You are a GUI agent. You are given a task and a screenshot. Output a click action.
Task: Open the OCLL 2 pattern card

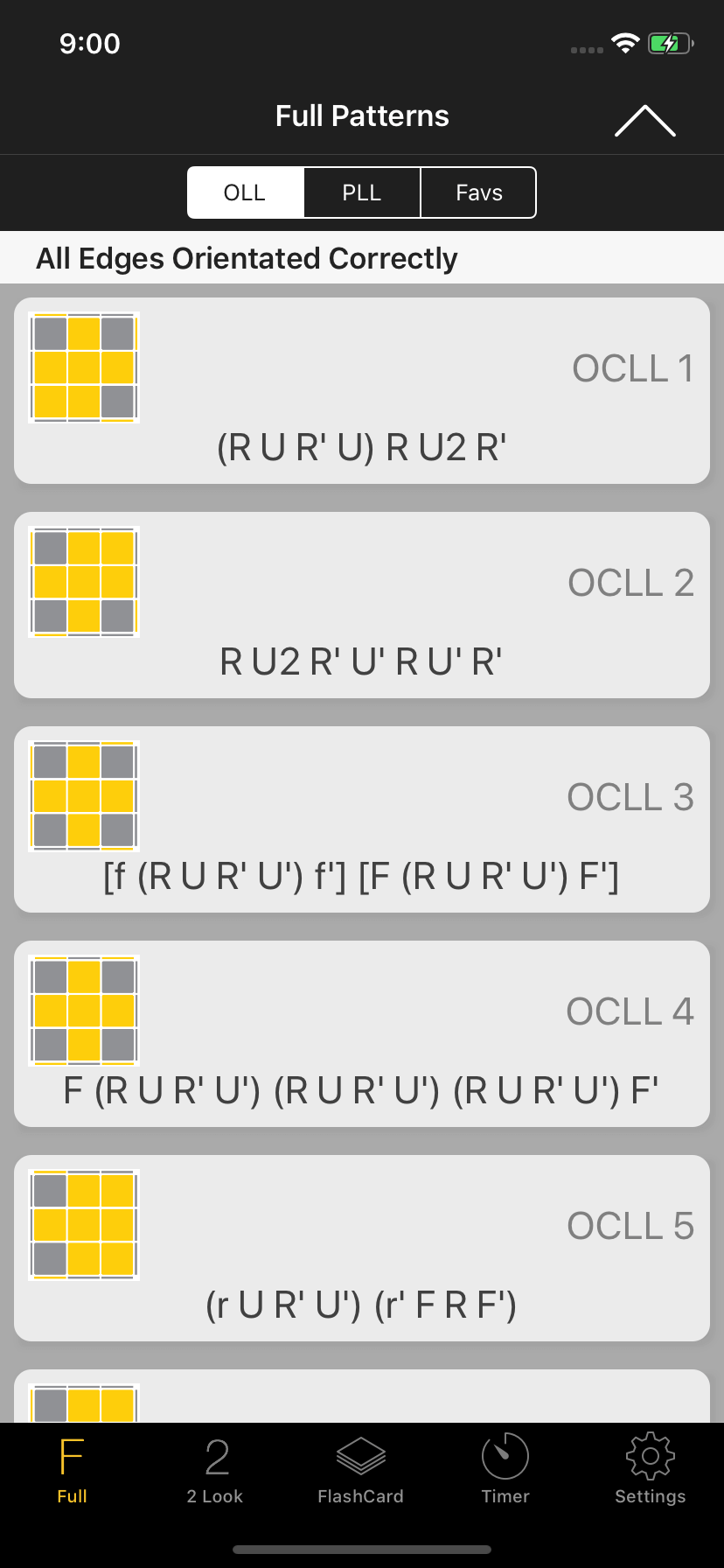[362, 605]
